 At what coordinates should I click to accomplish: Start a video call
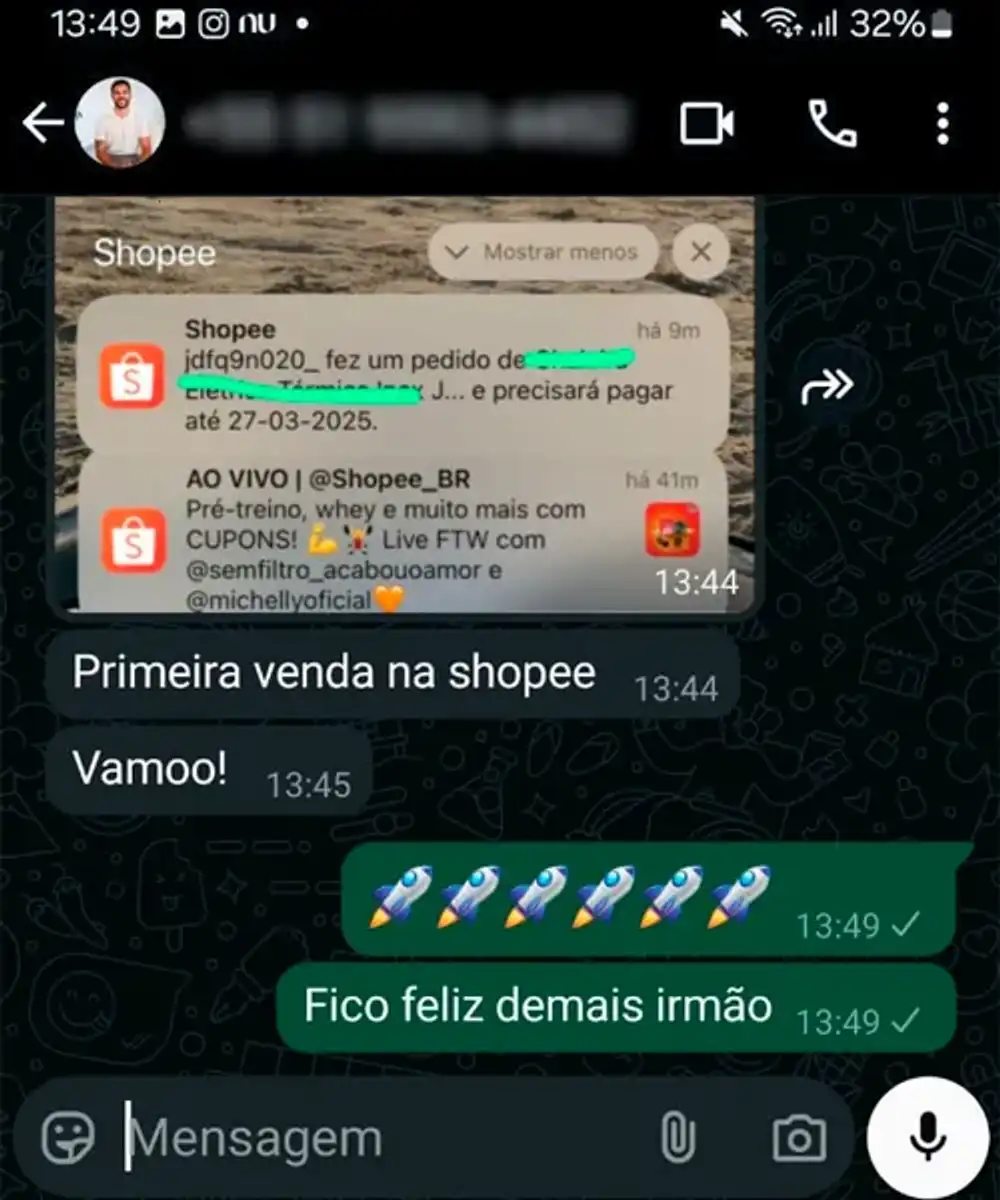click(707, 124)
